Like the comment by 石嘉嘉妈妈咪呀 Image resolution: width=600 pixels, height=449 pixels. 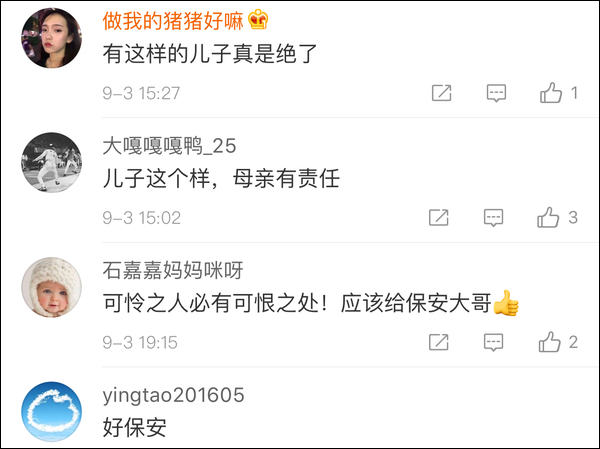(549, 342)
